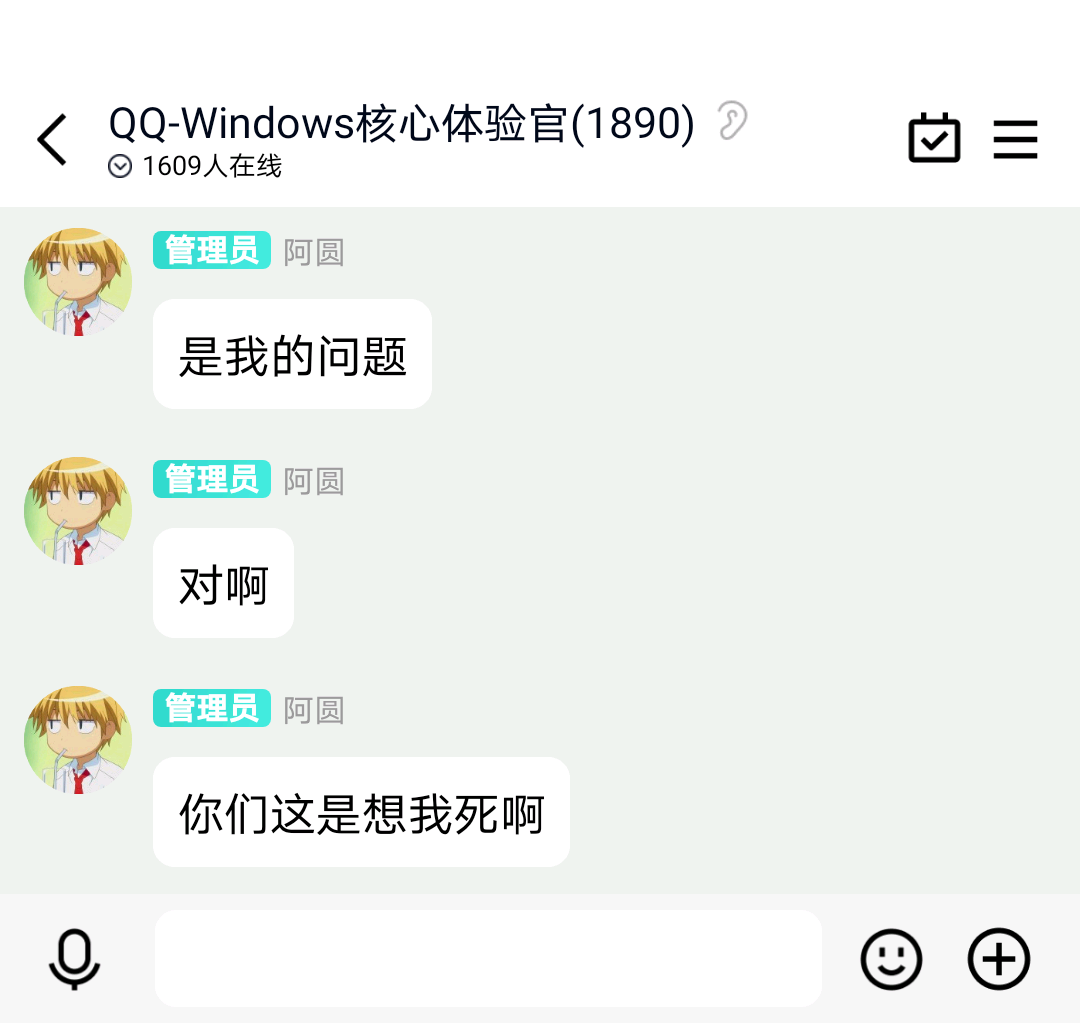
Task: Go back from the group chat
Action: coord(52,139)
